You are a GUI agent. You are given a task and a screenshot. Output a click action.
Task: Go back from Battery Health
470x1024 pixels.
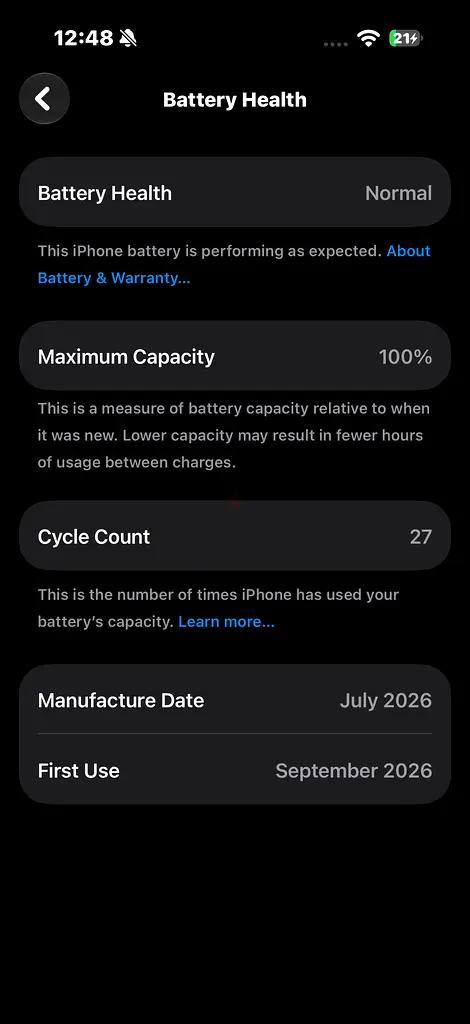(44, 99)
